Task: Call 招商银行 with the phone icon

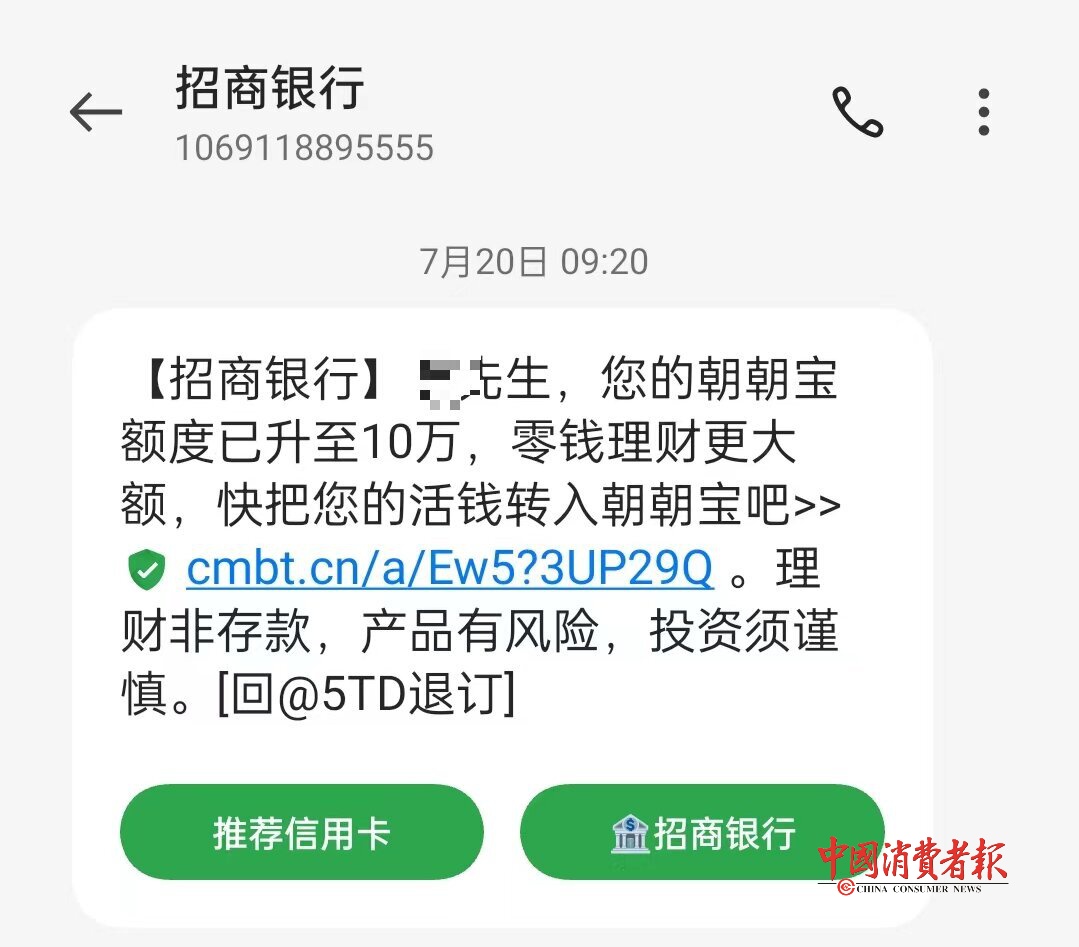Action: (857, 112)
